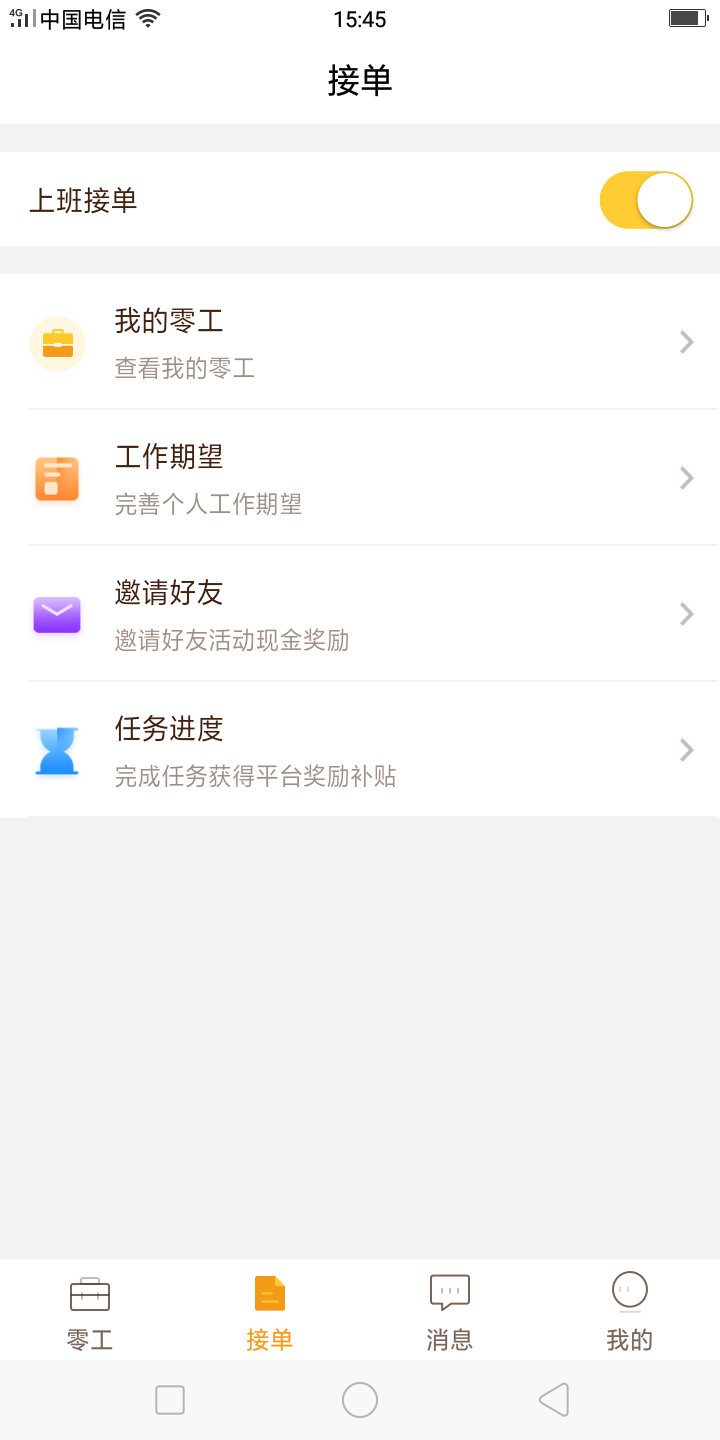Expand 我的零工 via its right chevron
720x1440 pixels.
686,342
